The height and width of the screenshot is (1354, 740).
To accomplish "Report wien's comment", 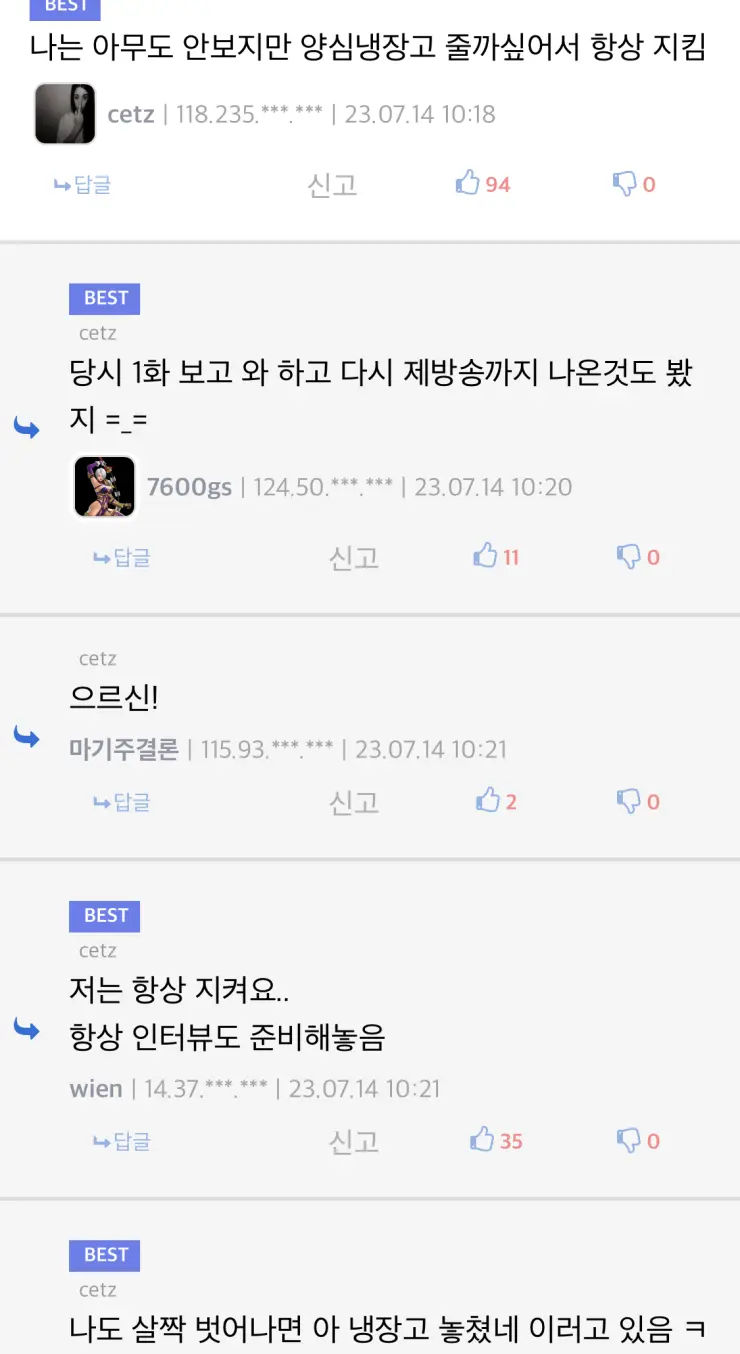I will (354, 1142).
